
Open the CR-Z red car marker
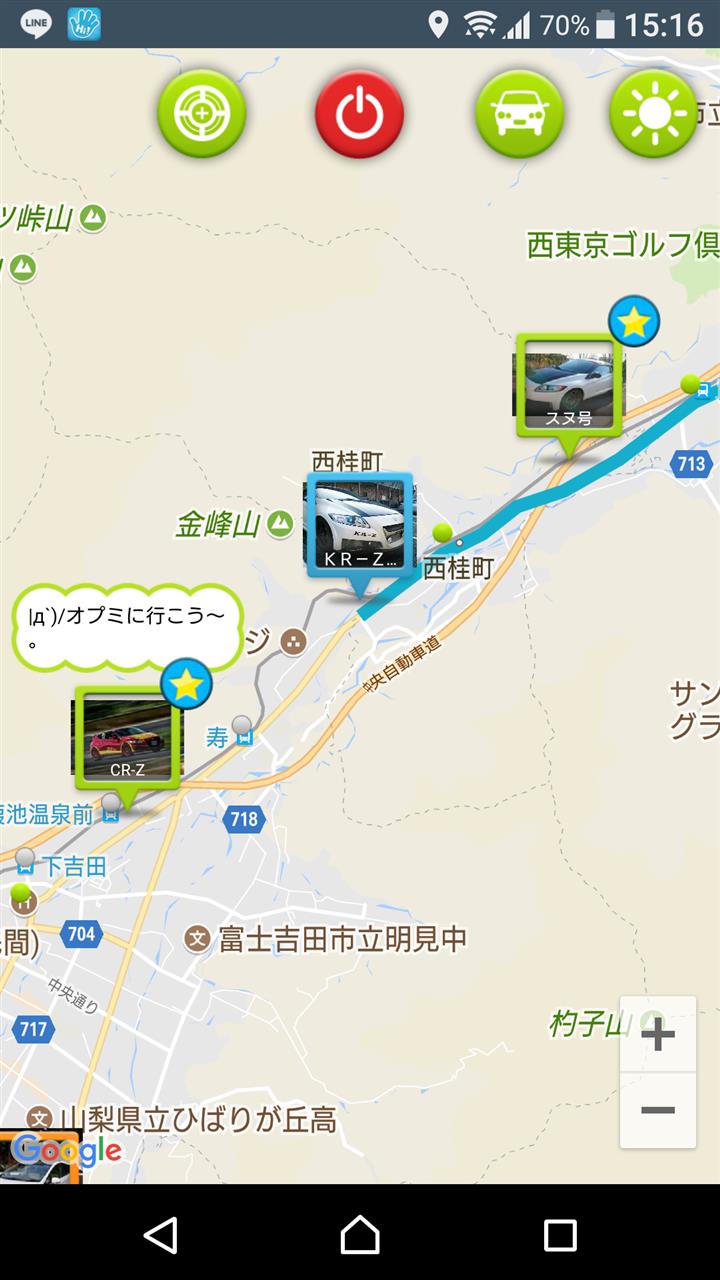[127, 738]
